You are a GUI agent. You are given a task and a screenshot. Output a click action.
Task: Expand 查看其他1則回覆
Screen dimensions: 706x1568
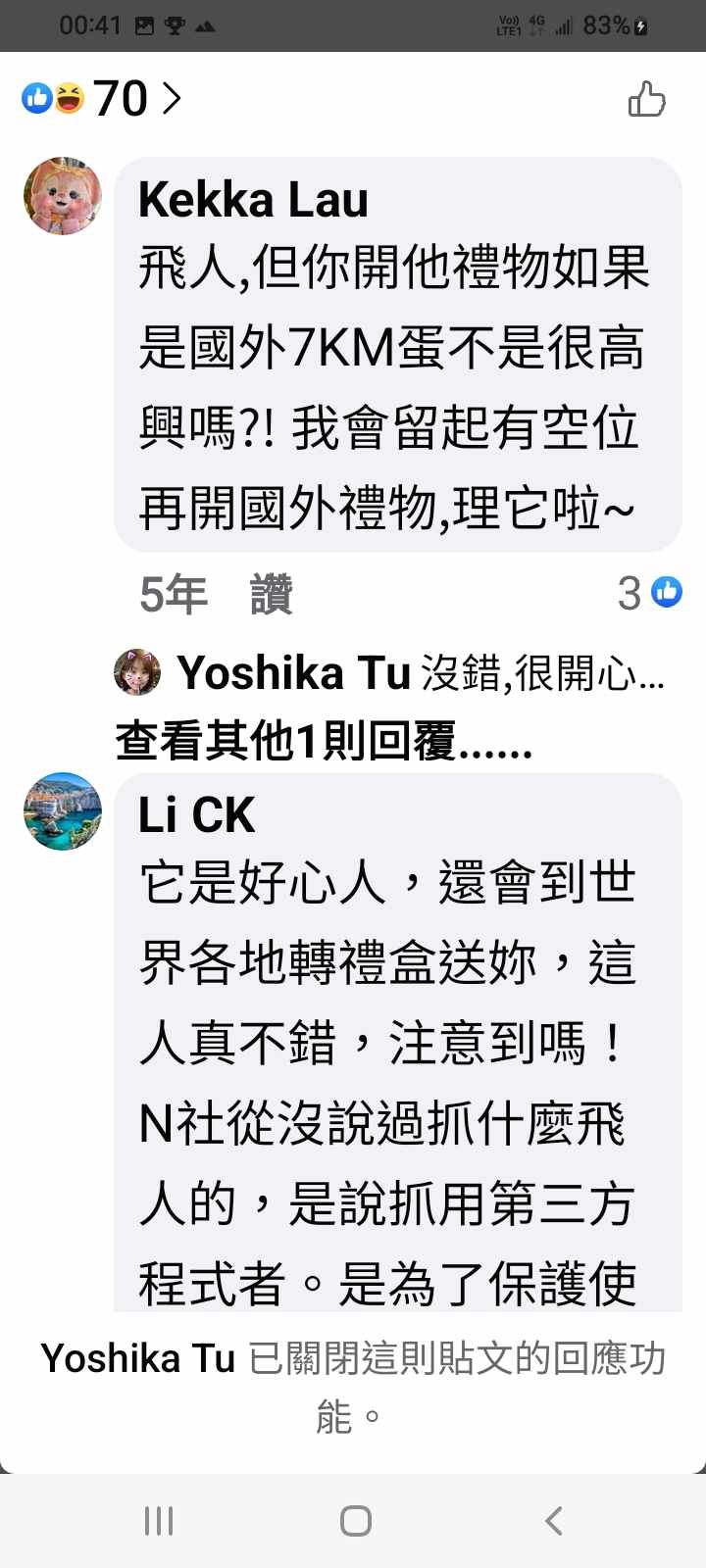[324, 742]
